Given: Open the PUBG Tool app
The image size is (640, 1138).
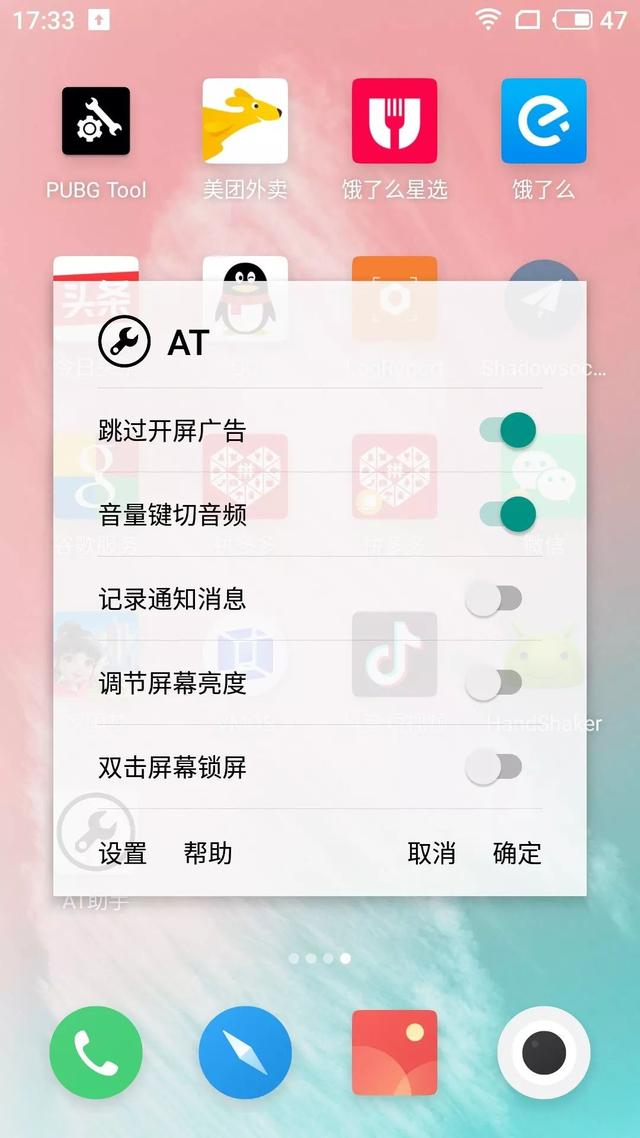Looking at the screenshot, I should [96, 121].
